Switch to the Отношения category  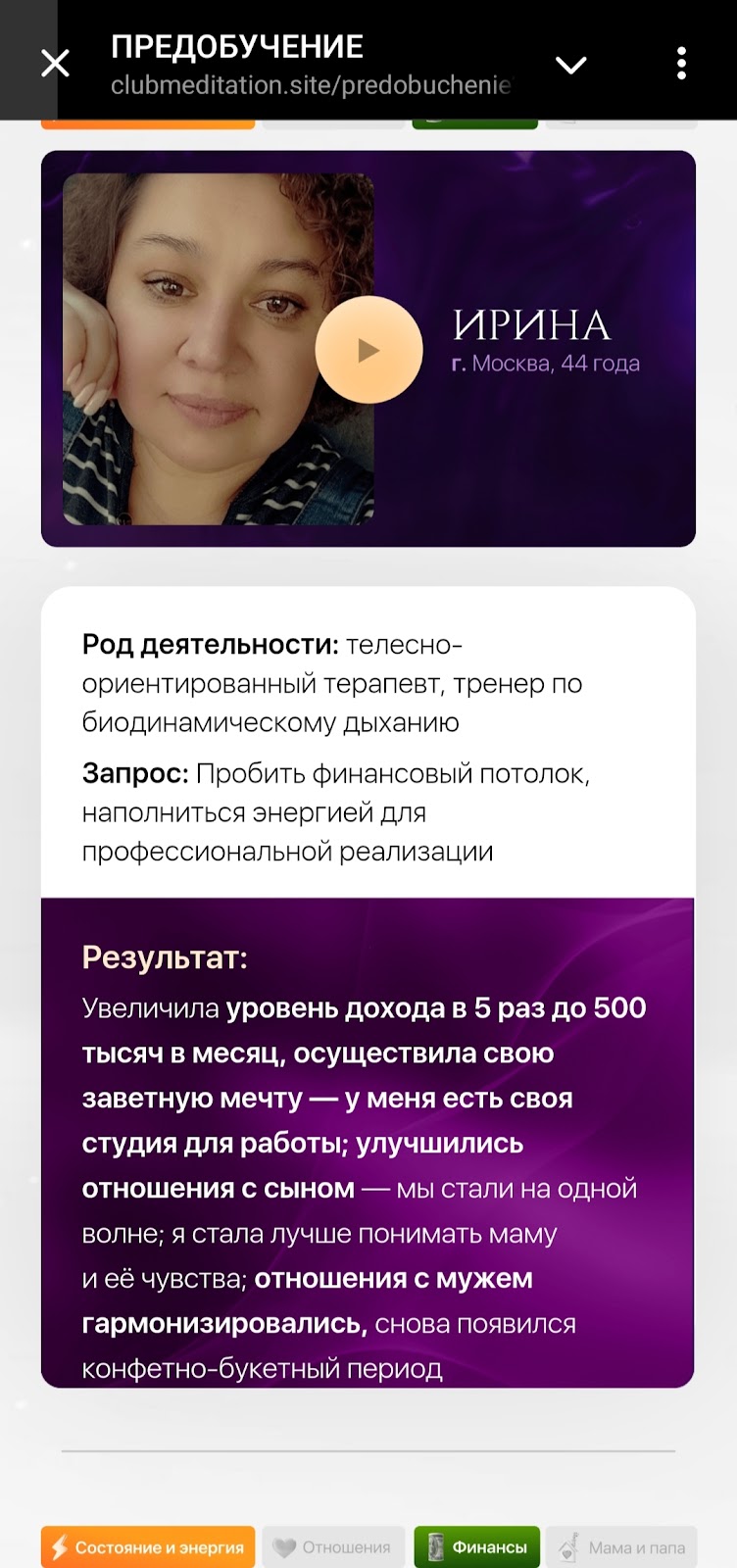(x=333, y=1547)
